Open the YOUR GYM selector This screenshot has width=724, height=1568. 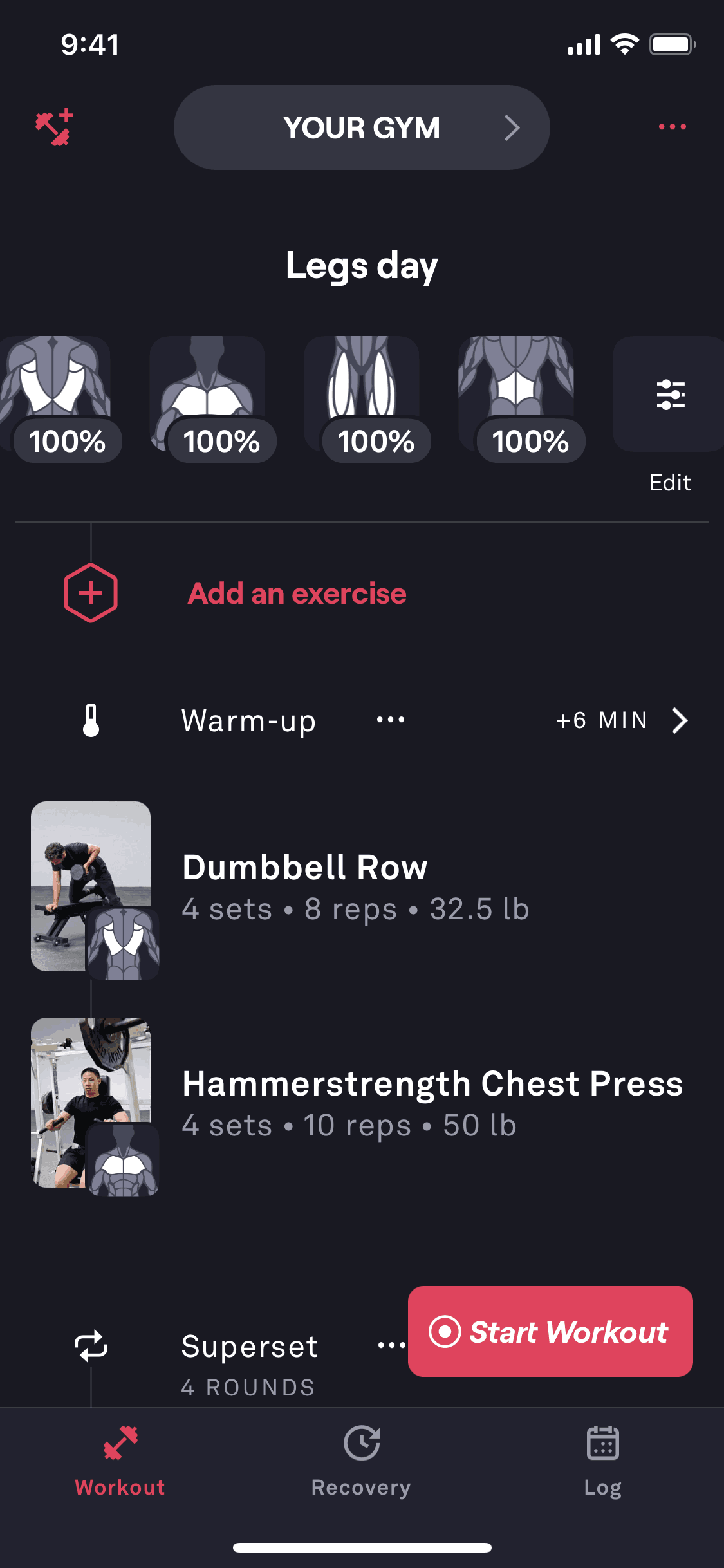[x=362, y=127]
